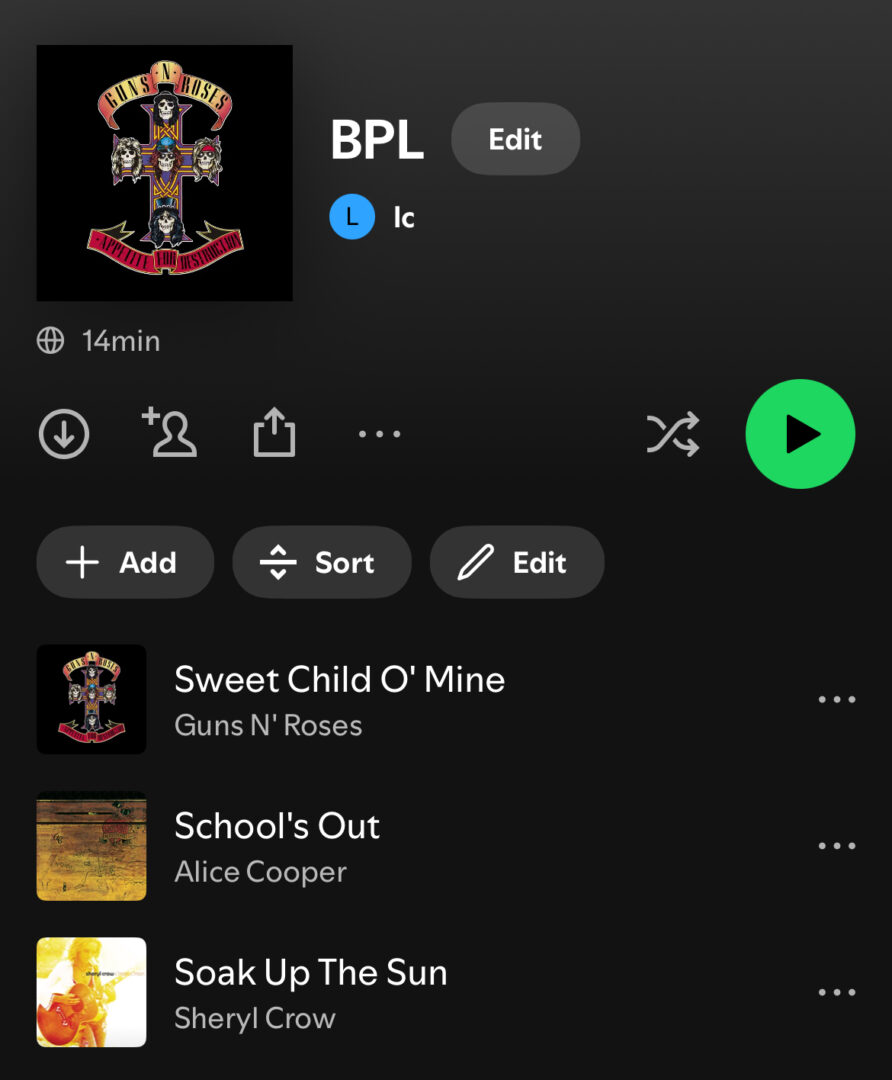Open more options for Sweet Child O' Mine
Image resolution: width=892 pixels, height=1080 pixels.
(837, 699)
